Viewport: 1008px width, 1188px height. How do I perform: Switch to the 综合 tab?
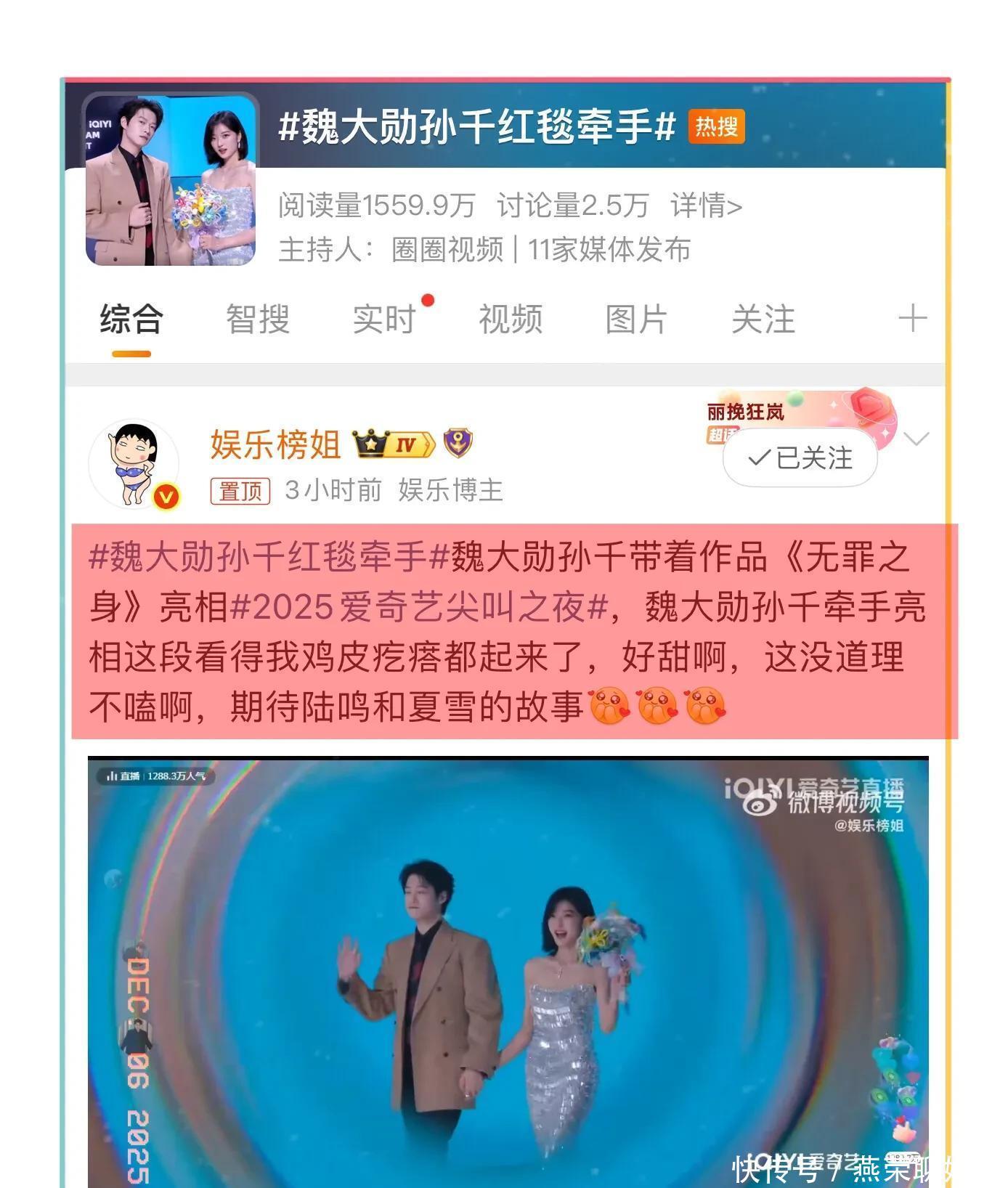[x=131, y=320]
